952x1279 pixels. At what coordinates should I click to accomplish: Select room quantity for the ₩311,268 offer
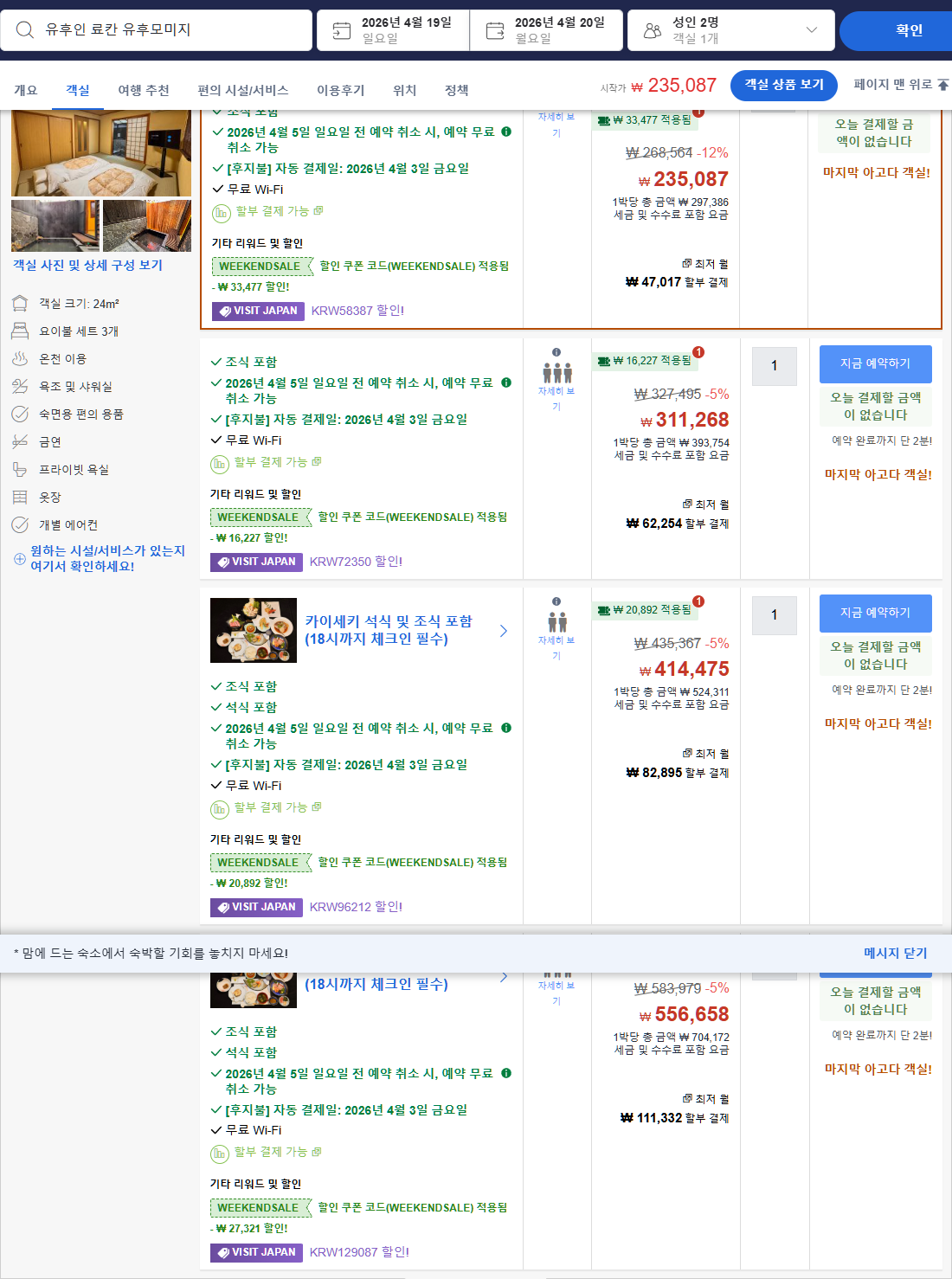[x=774, y=366]
